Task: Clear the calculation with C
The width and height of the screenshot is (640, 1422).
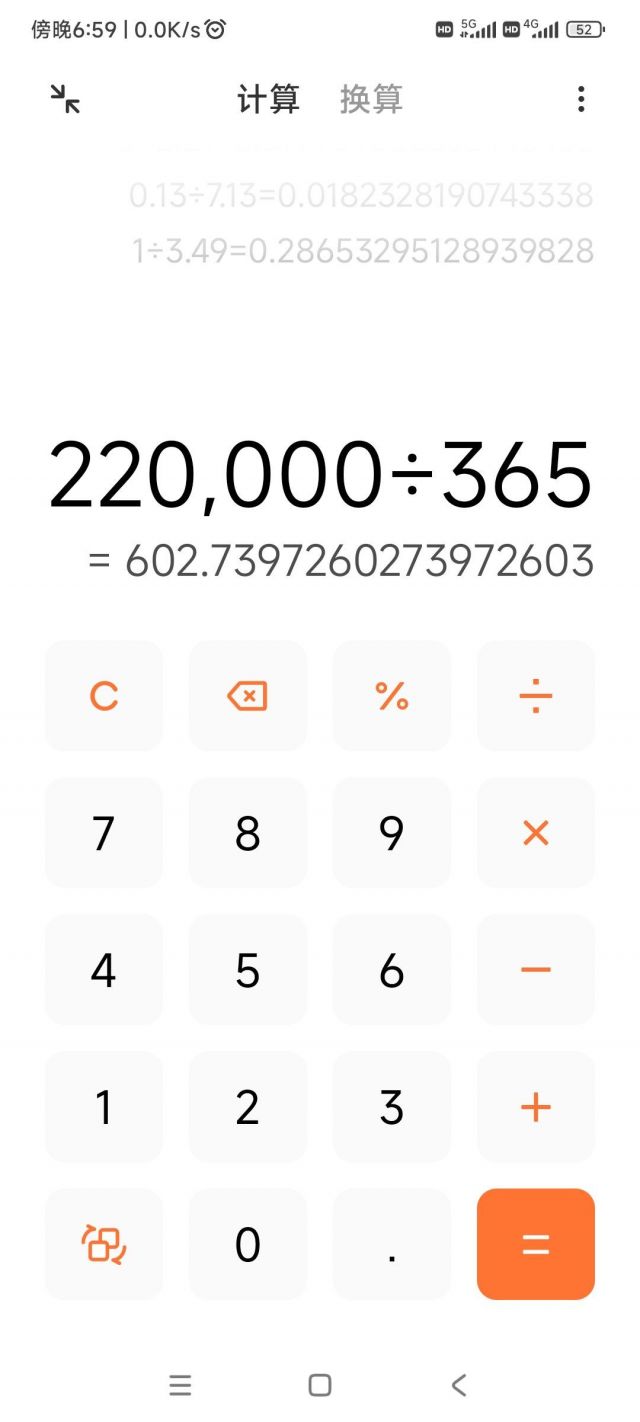Action: (104, 696)
